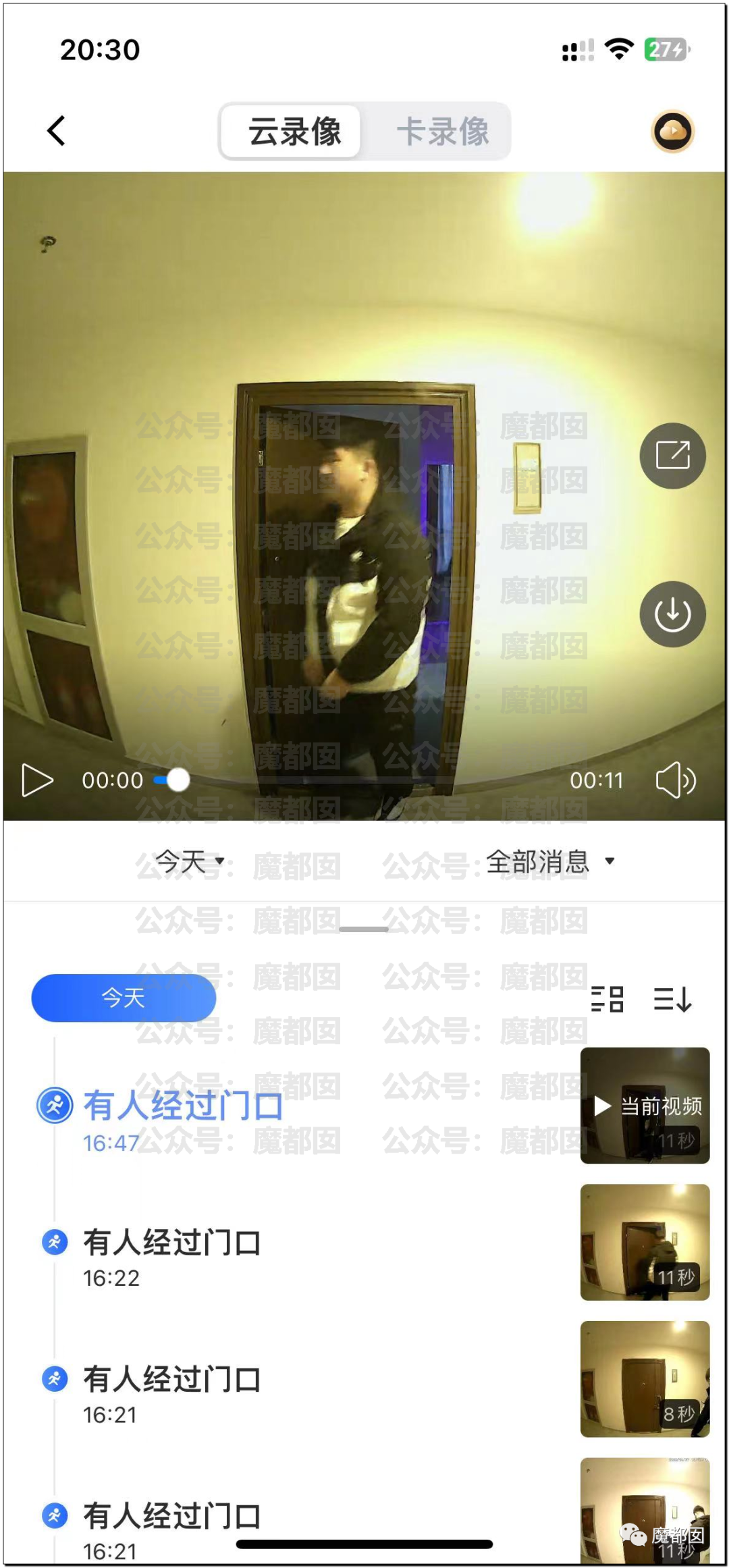
Task: Switch to the 云录像 tab
Action: click(x=294, y=131)
